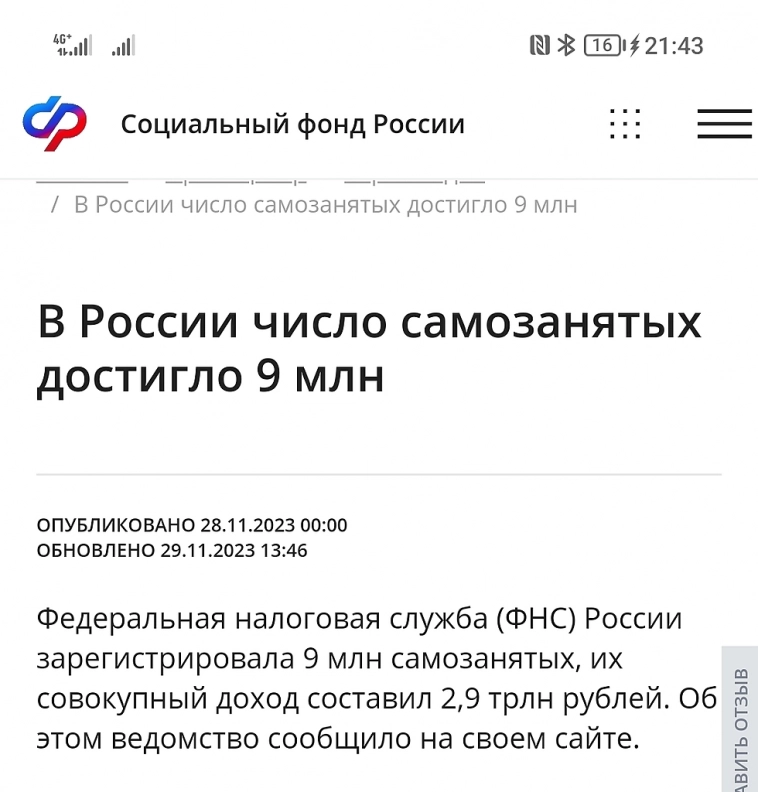The height and width of the screenshot is (792, 758).
Task: Open the hamburger navigation menu
Action: click(724, 124)
